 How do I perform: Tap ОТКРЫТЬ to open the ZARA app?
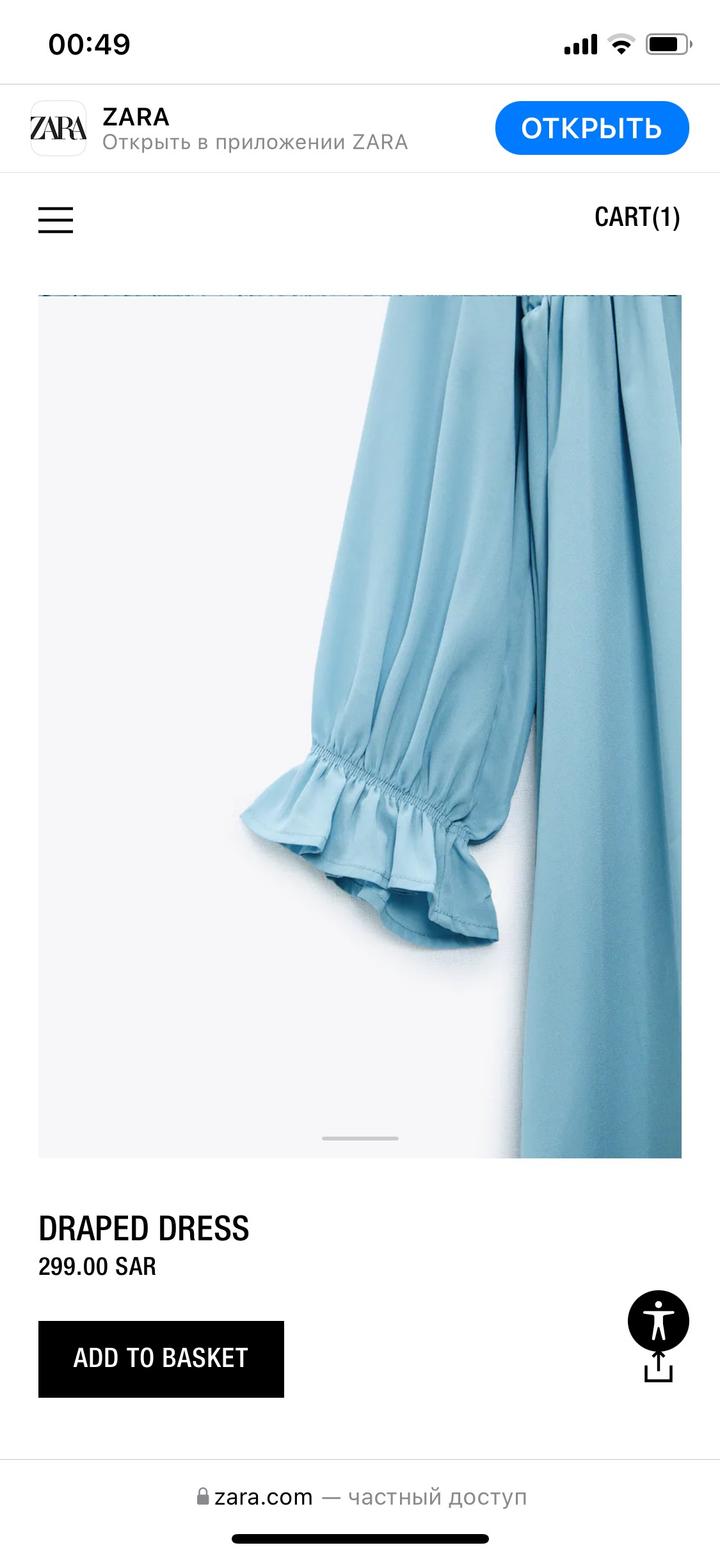[x=591, y=128]
